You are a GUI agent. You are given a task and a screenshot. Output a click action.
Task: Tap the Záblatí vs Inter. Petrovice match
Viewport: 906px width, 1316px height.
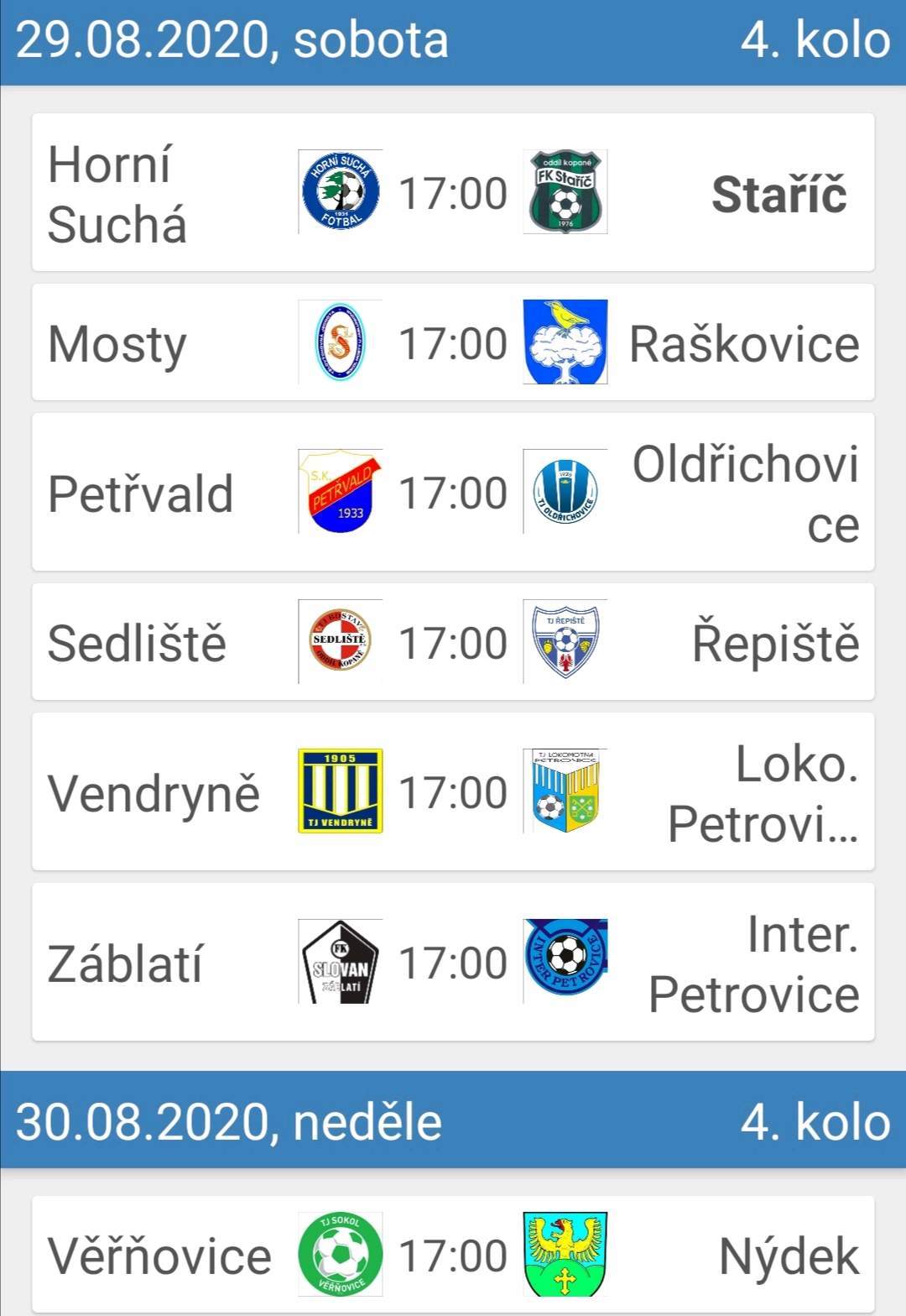453,962
